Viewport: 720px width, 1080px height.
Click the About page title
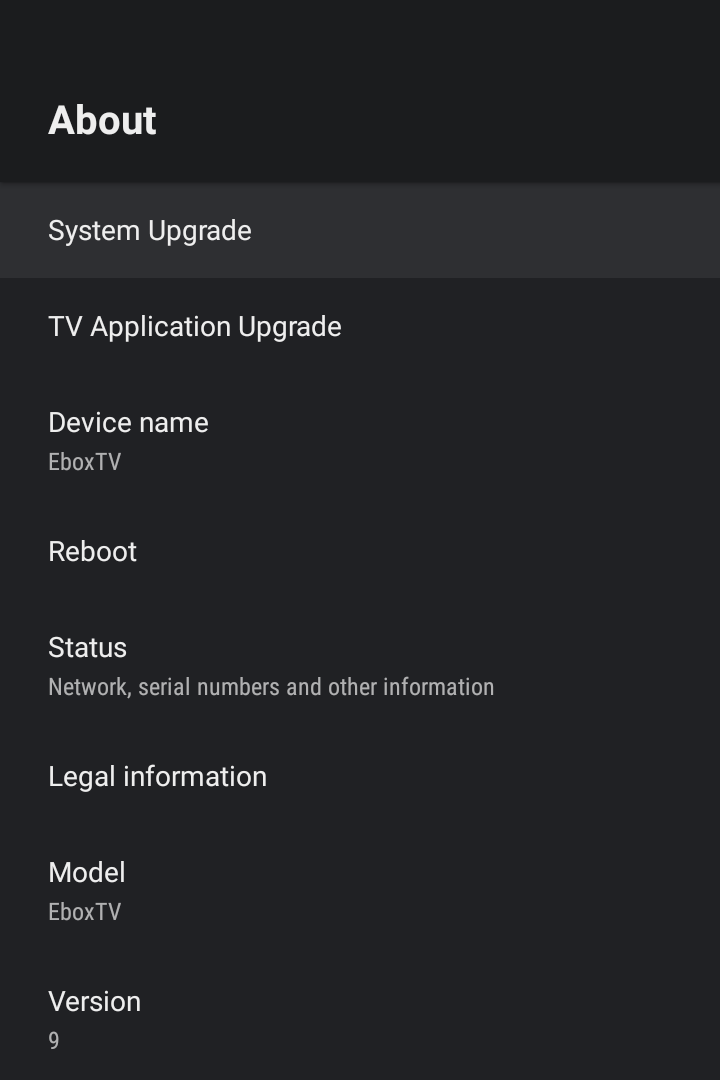(101, 119)
